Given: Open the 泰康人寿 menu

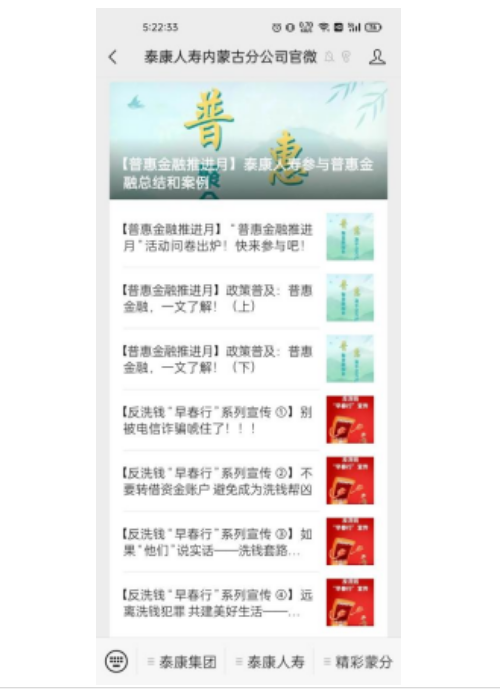Looking at the screenshot, I should coord(270,662).
